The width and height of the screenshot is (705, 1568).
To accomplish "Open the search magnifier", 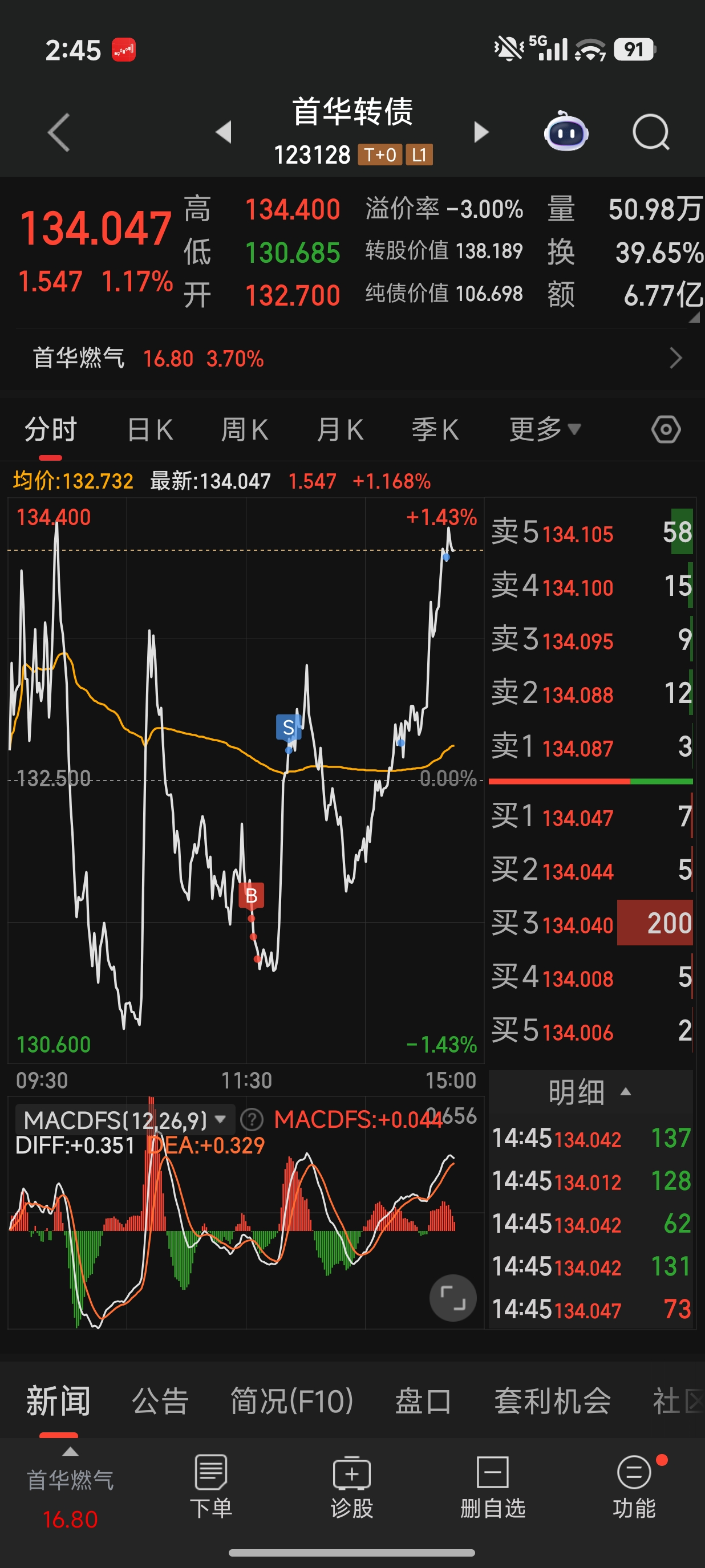I will click(651, 132).
